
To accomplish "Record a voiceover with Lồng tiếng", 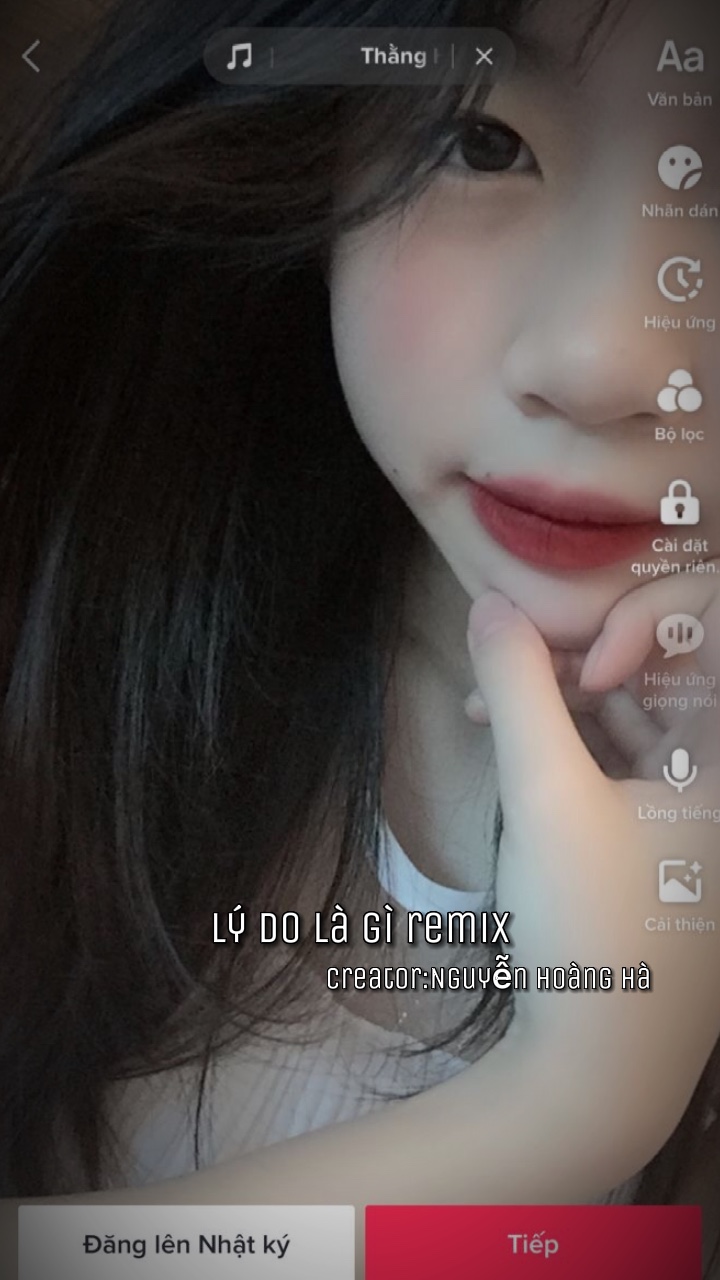I will (x=680, y=786).
